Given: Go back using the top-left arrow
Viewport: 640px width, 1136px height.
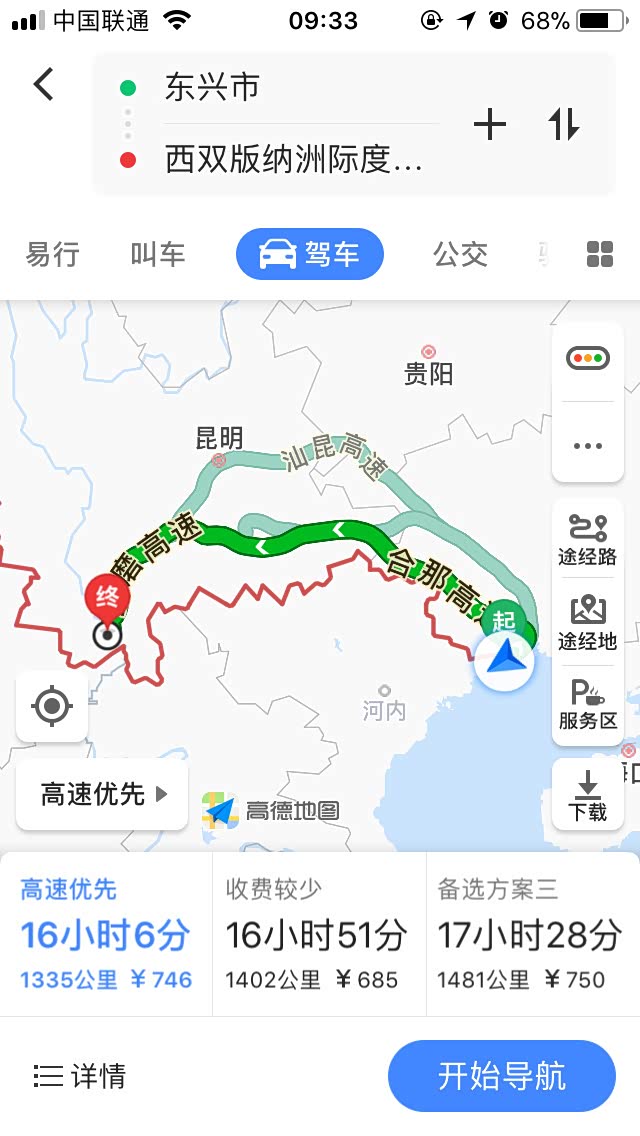Looking at the screenshot, I should point(44,85).
